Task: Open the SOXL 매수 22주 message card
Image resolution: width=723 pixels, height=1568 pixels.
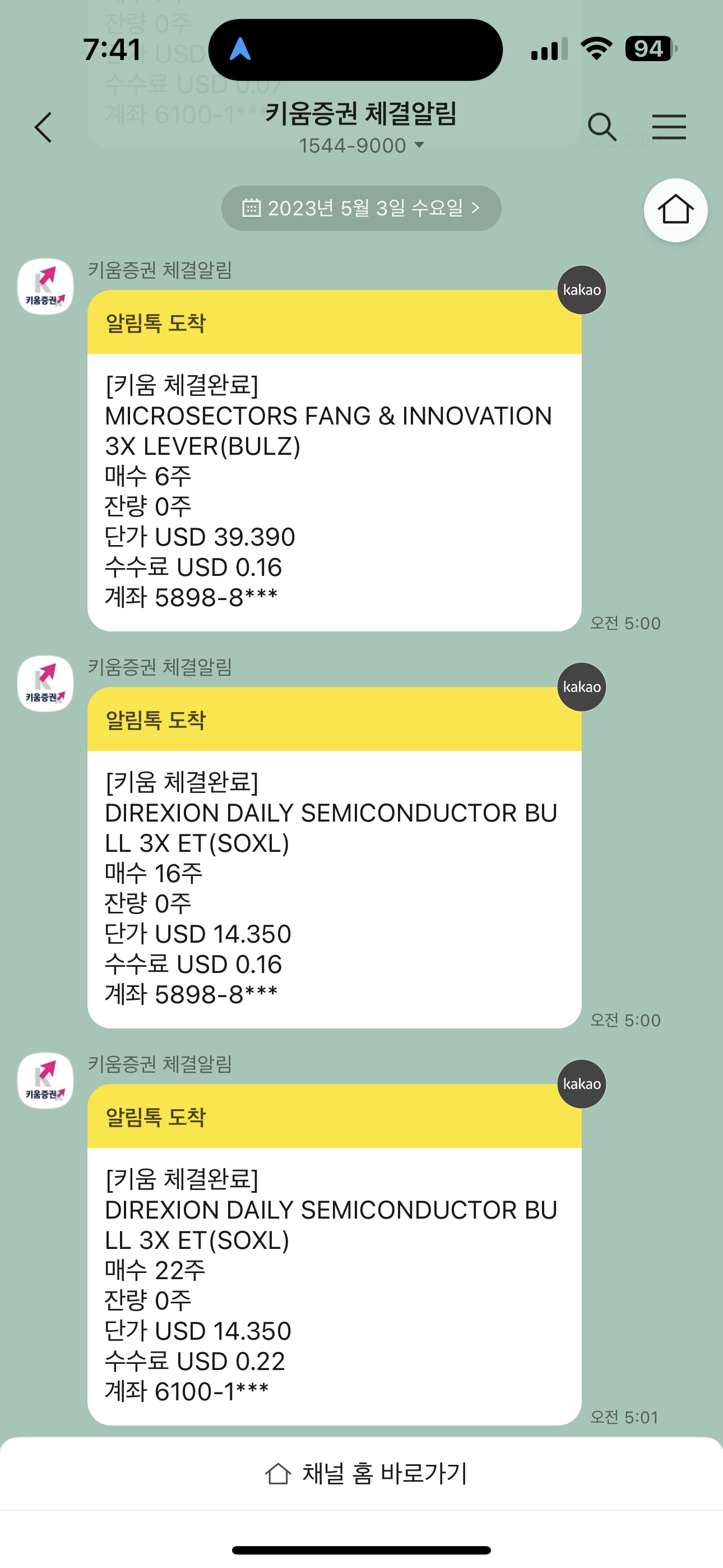Action: tap(334, 1255)
